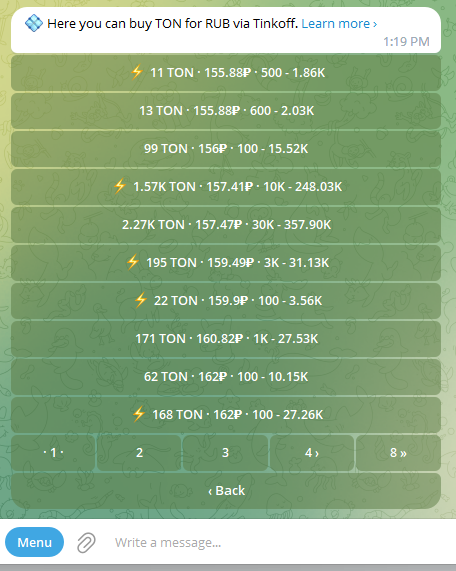The image size is (456, 571).
Task: Select the 1.57K TON offer
Action: click(226, 186)
